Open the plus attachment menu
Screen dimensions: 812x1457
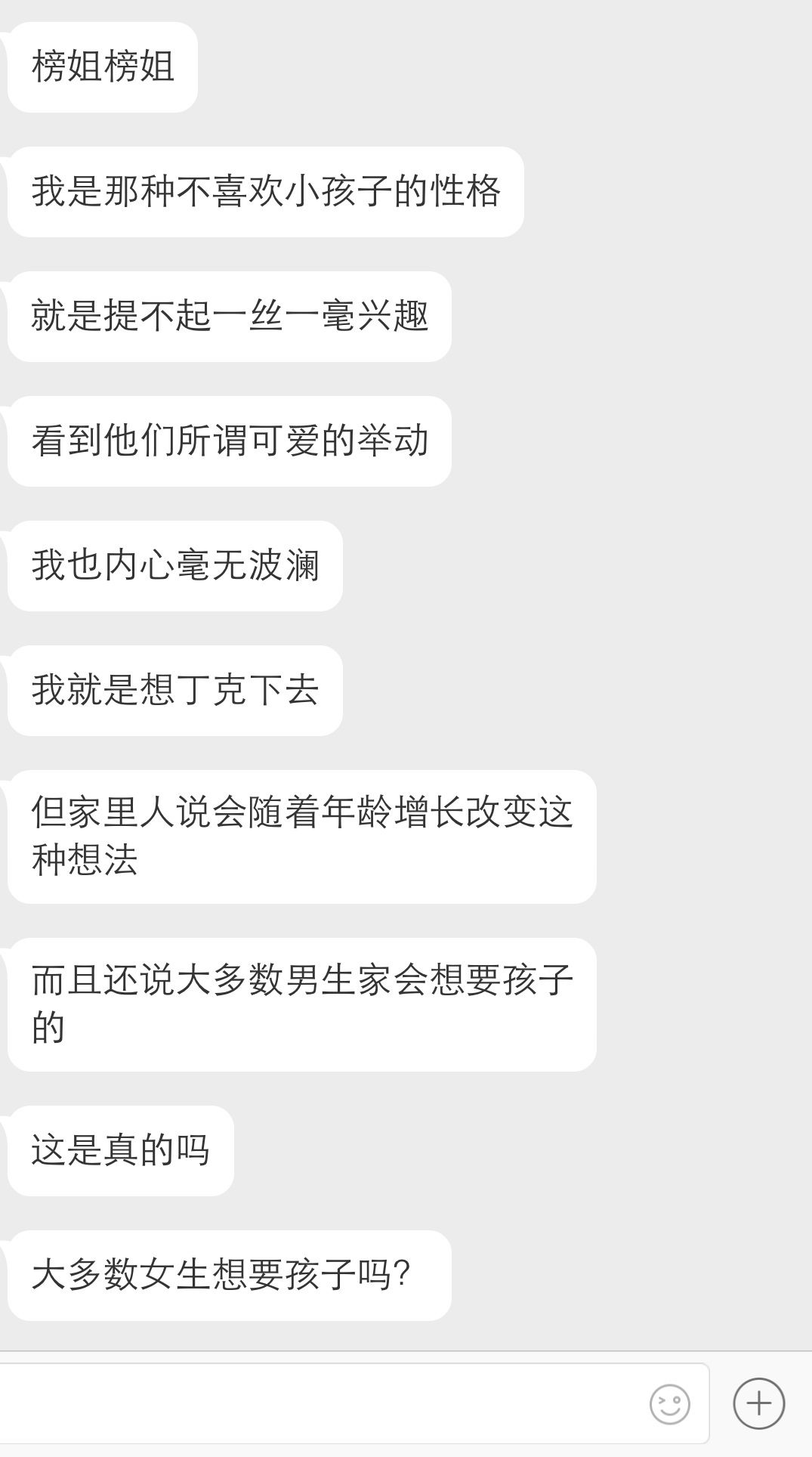click(x=758, y=1403)
